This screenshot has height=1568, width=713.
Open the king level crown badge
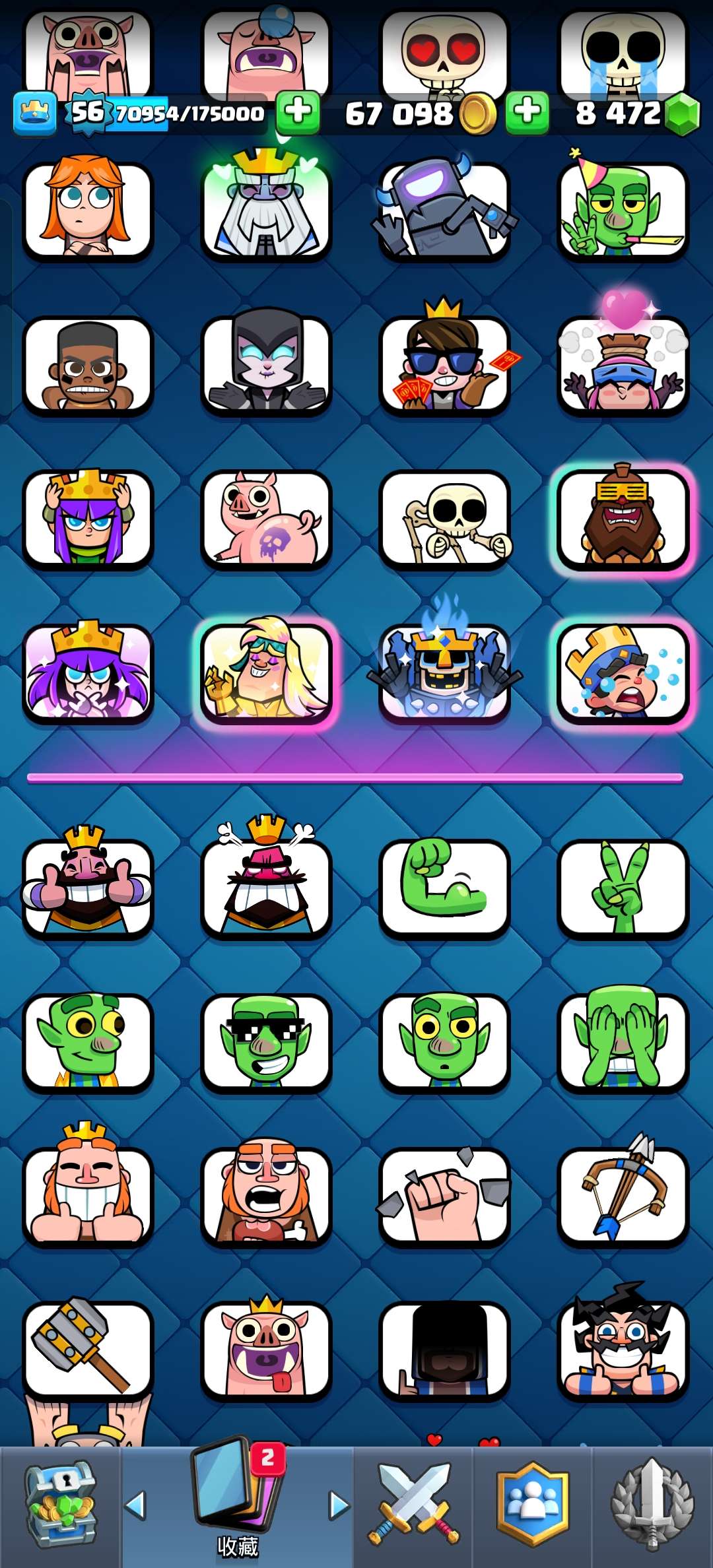point(34,114)
